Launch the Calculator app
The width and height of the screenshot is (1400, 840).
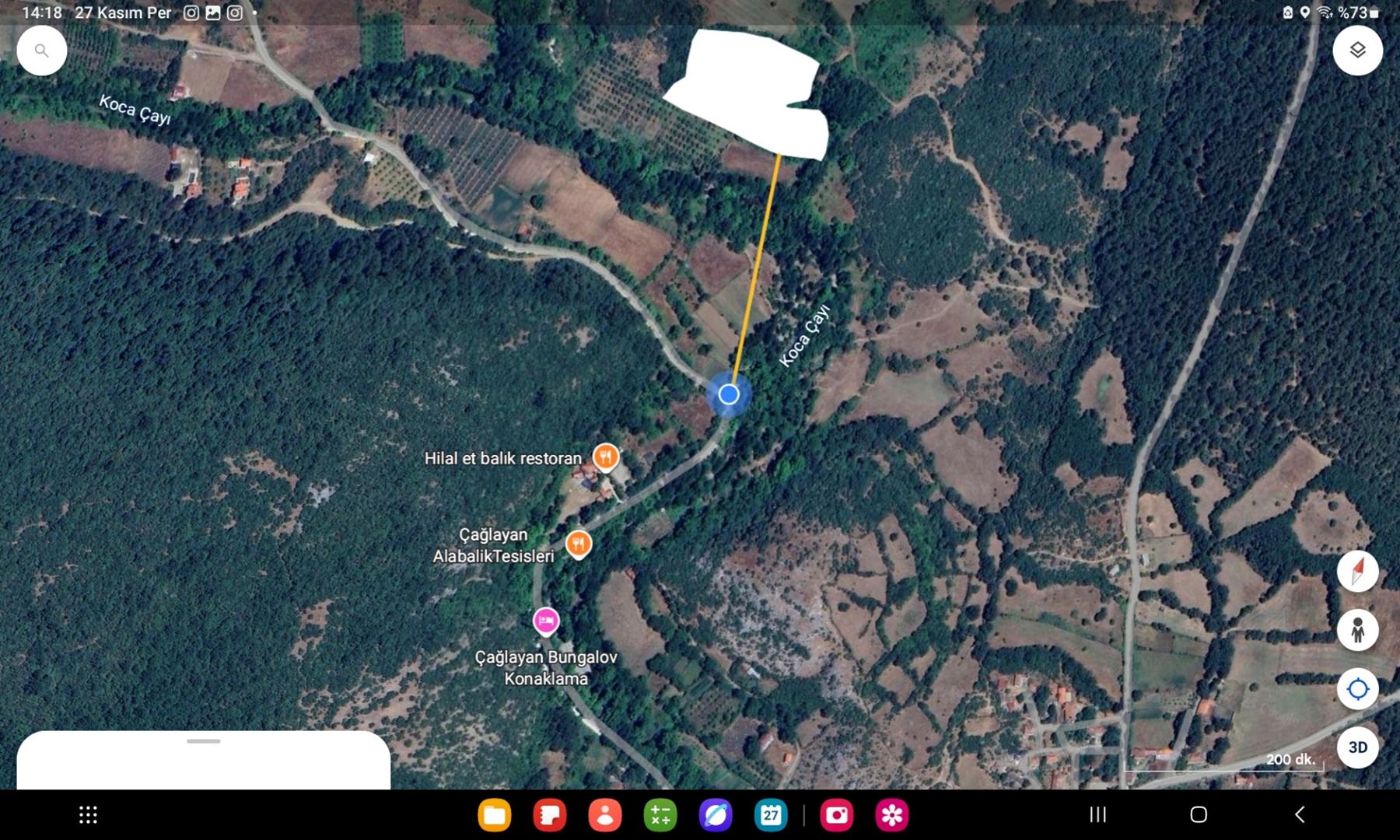(x=660, y=815)
